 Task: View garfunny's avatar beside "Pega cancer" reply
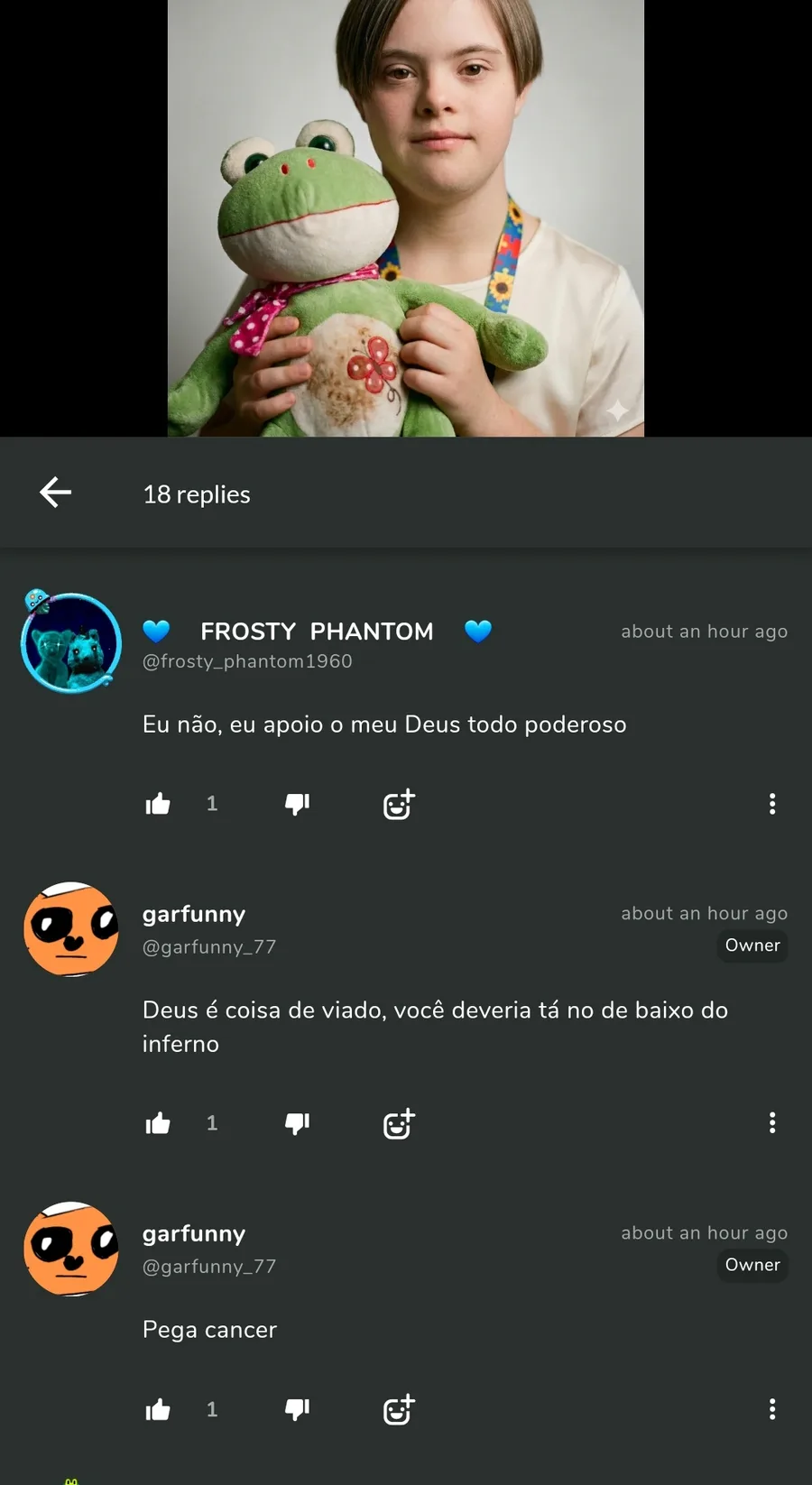tap(71, 1249)
